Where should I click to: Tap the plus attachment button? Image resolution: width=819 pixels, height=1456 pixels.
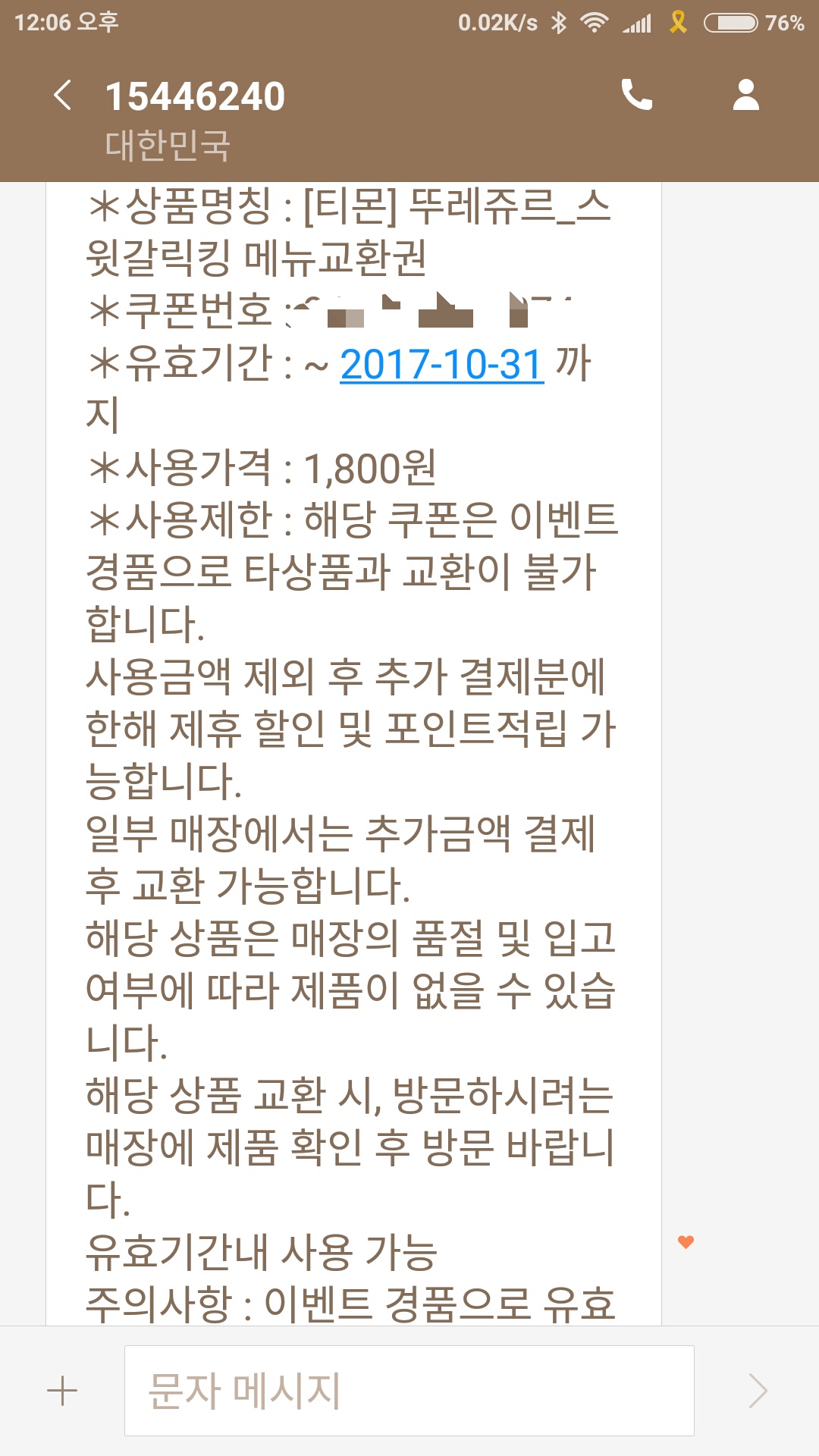click(62, 1391)
